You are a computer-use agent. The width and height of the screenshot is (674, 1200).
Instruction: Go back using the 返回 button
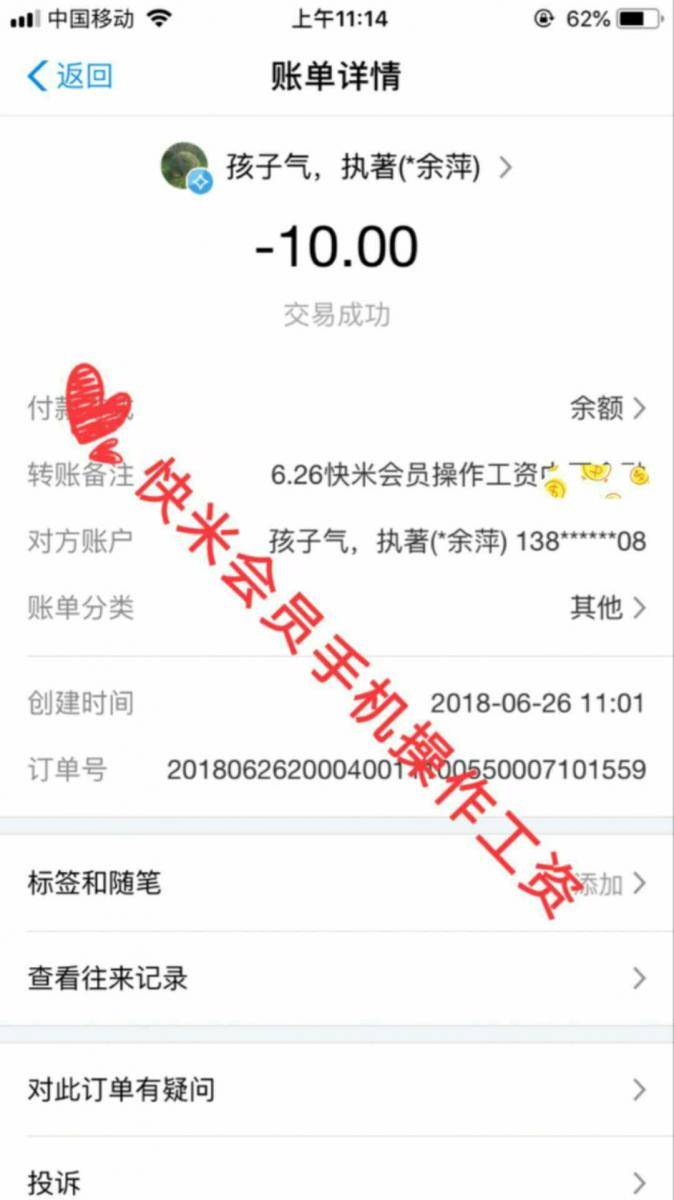coord(70,76)
